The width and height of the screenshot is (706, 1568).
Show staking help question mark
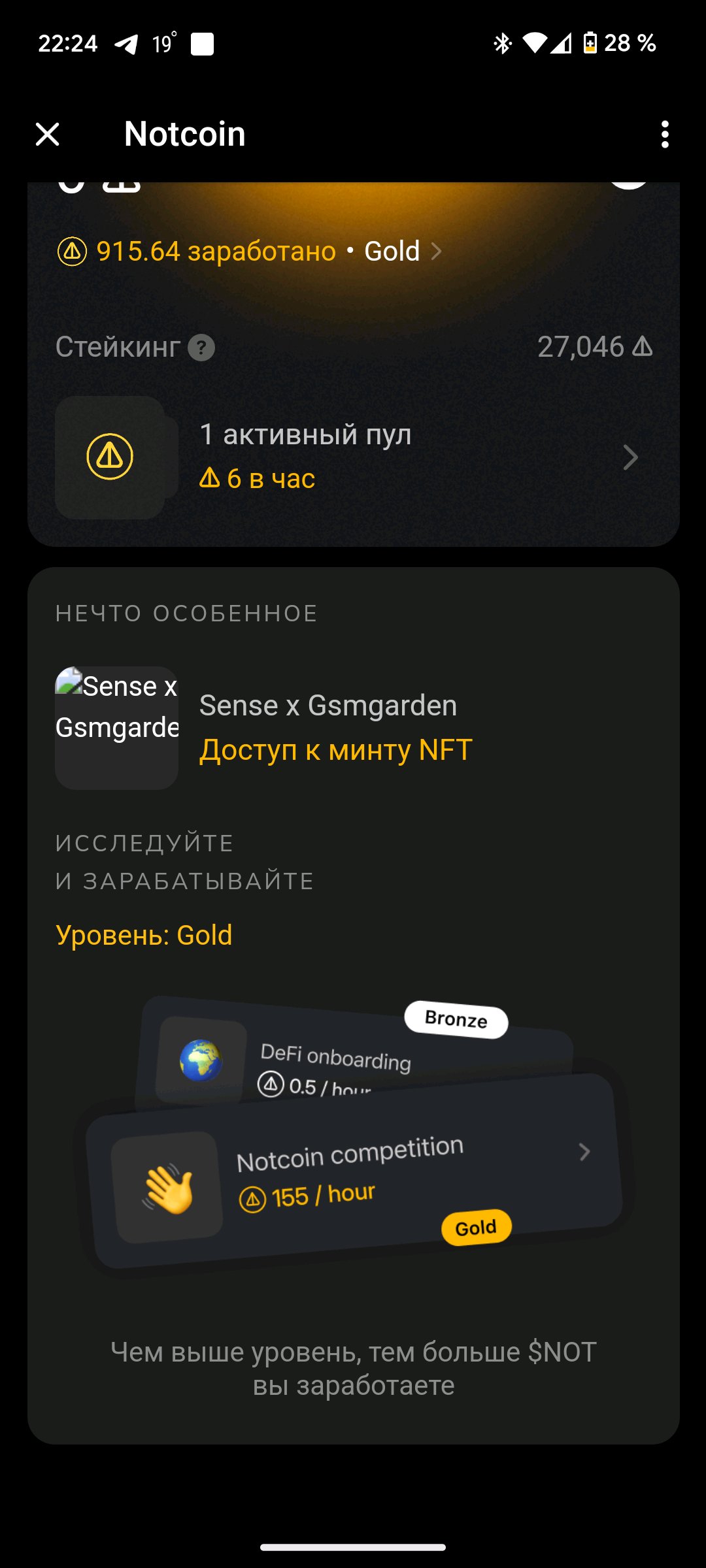tap(201, 348)
